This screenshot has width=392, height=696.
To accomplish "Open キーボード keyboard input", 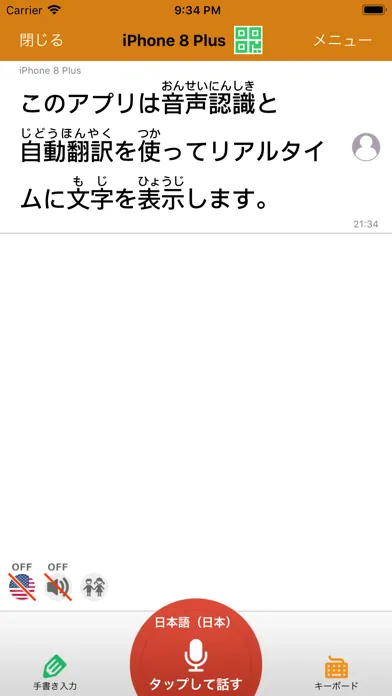I will click(x=336, y=673).
